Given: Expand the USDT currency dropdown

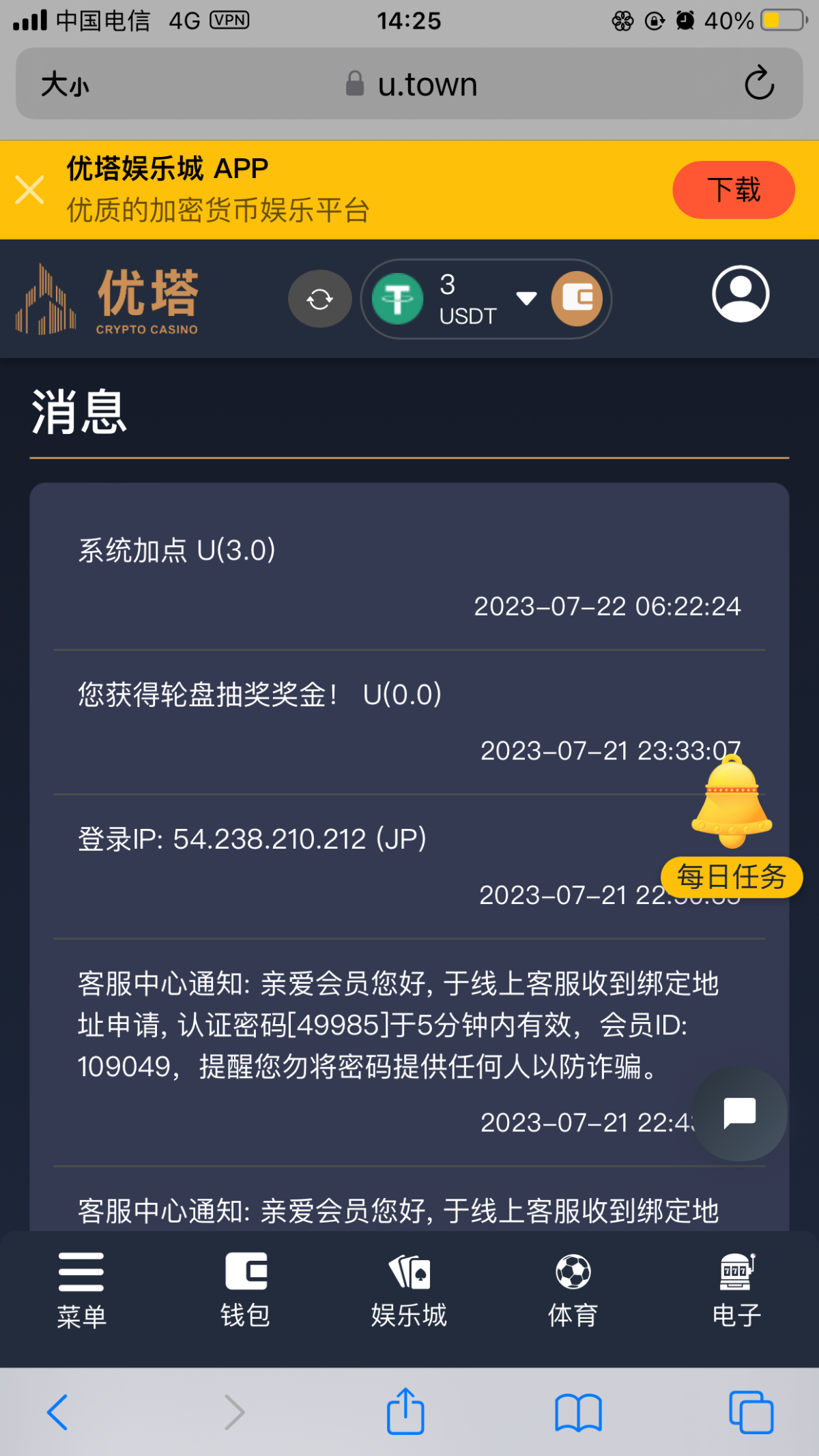Looking at the screenshot, I should tap(526, 298).
